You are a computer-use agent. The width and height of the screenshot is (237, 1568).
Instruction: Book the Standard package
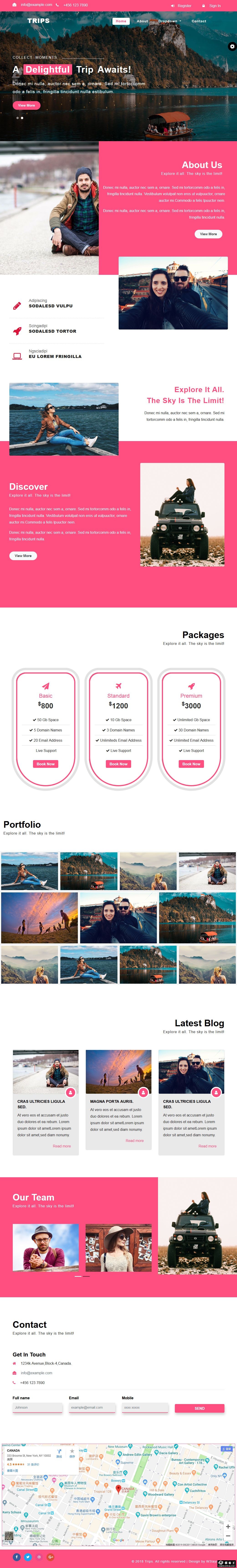coord(118,764)
